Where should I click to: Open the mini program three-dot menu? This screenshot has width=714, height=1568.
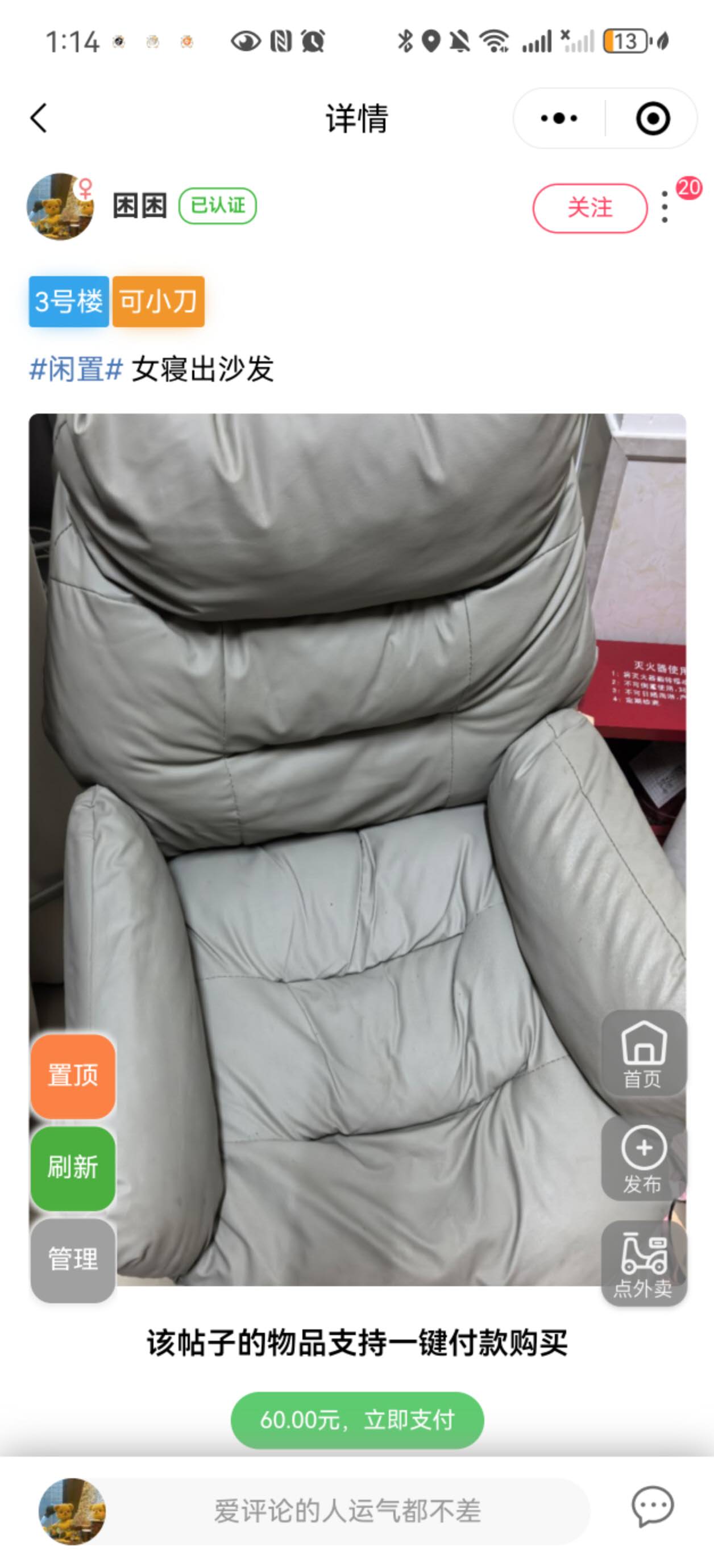coord(559,118)
